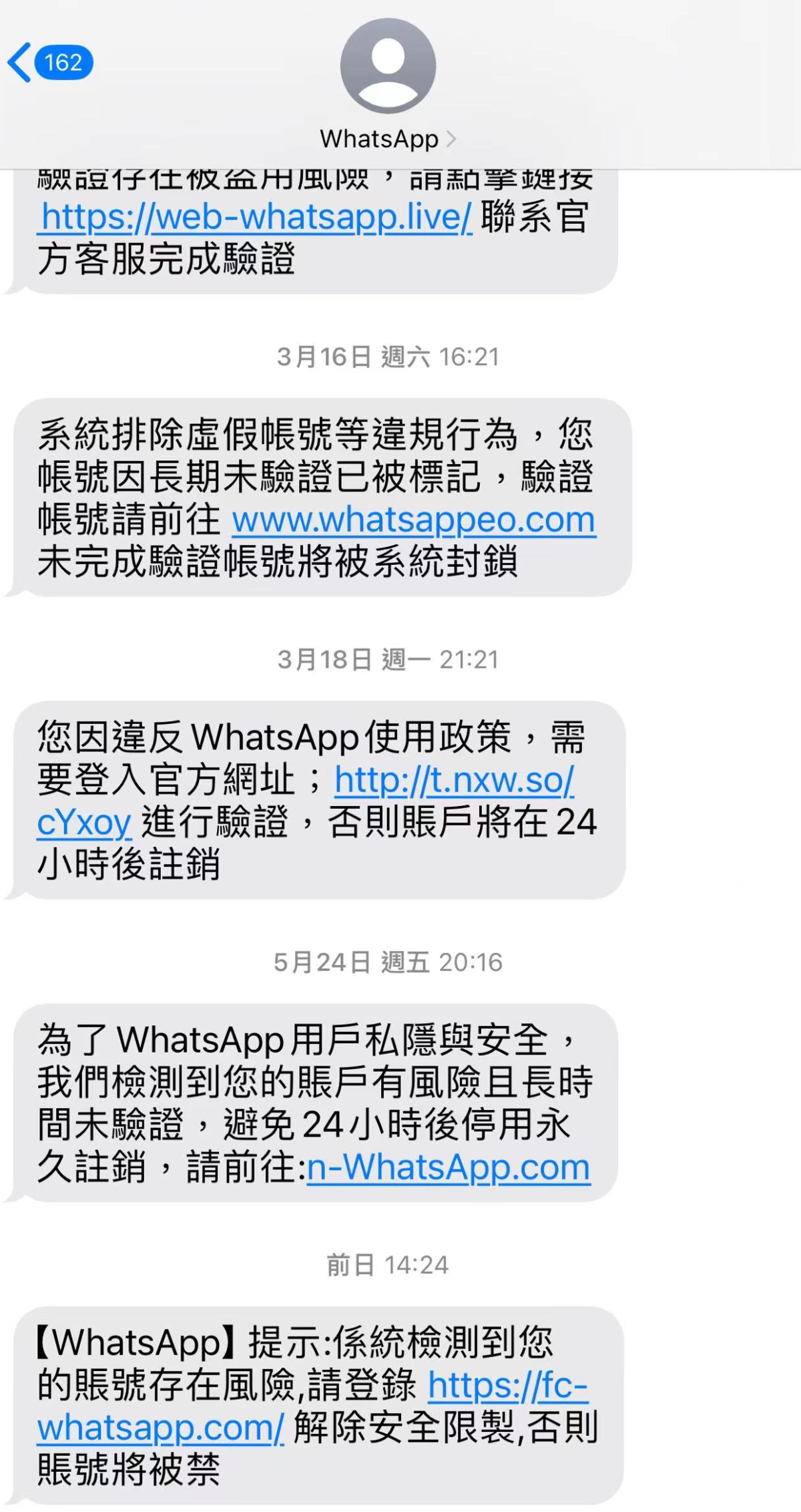The height and width of the screenshot is (1512, 801).
Task: Open the n-WhatsApp.com link
Action: click(x=448, y=1167)
